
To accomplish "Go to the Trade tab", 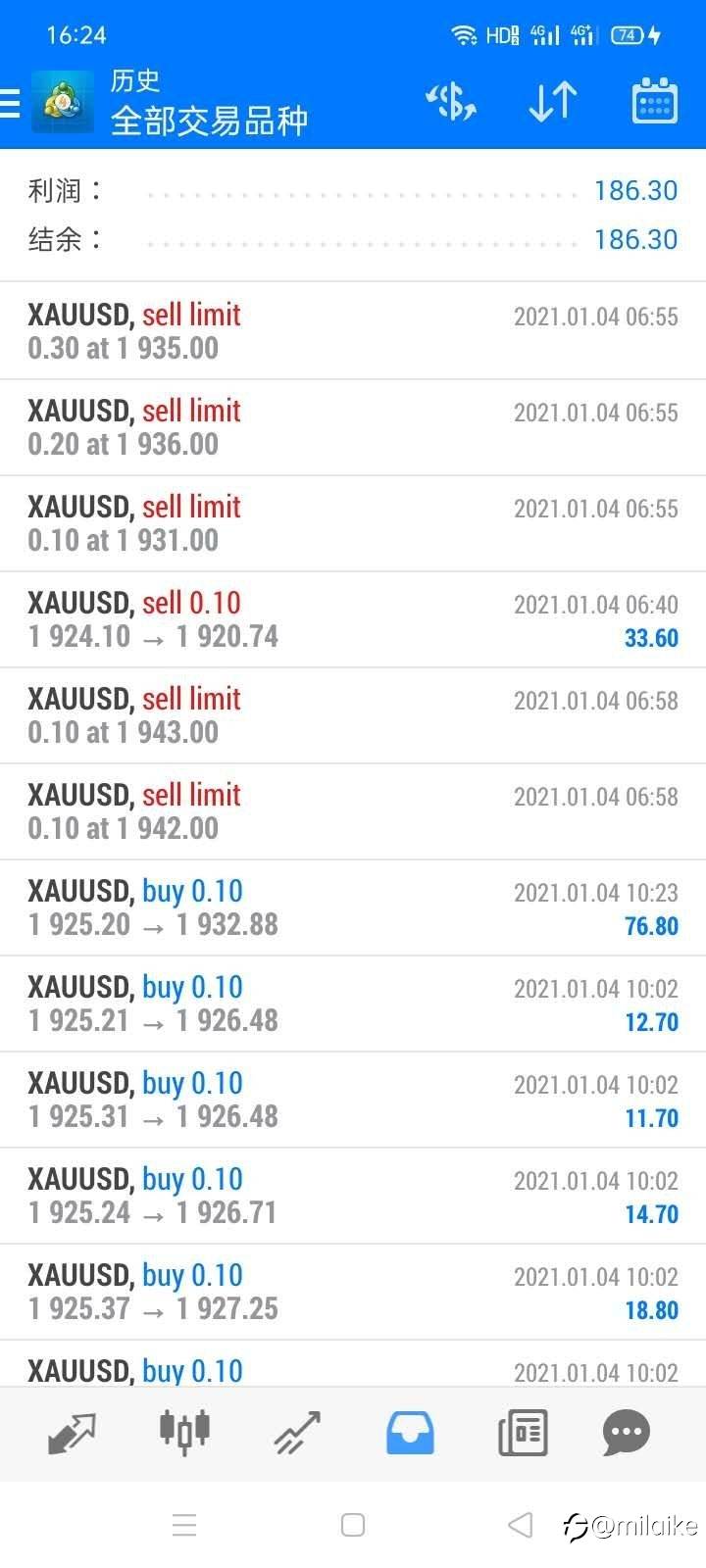I will pos(297,1433).
